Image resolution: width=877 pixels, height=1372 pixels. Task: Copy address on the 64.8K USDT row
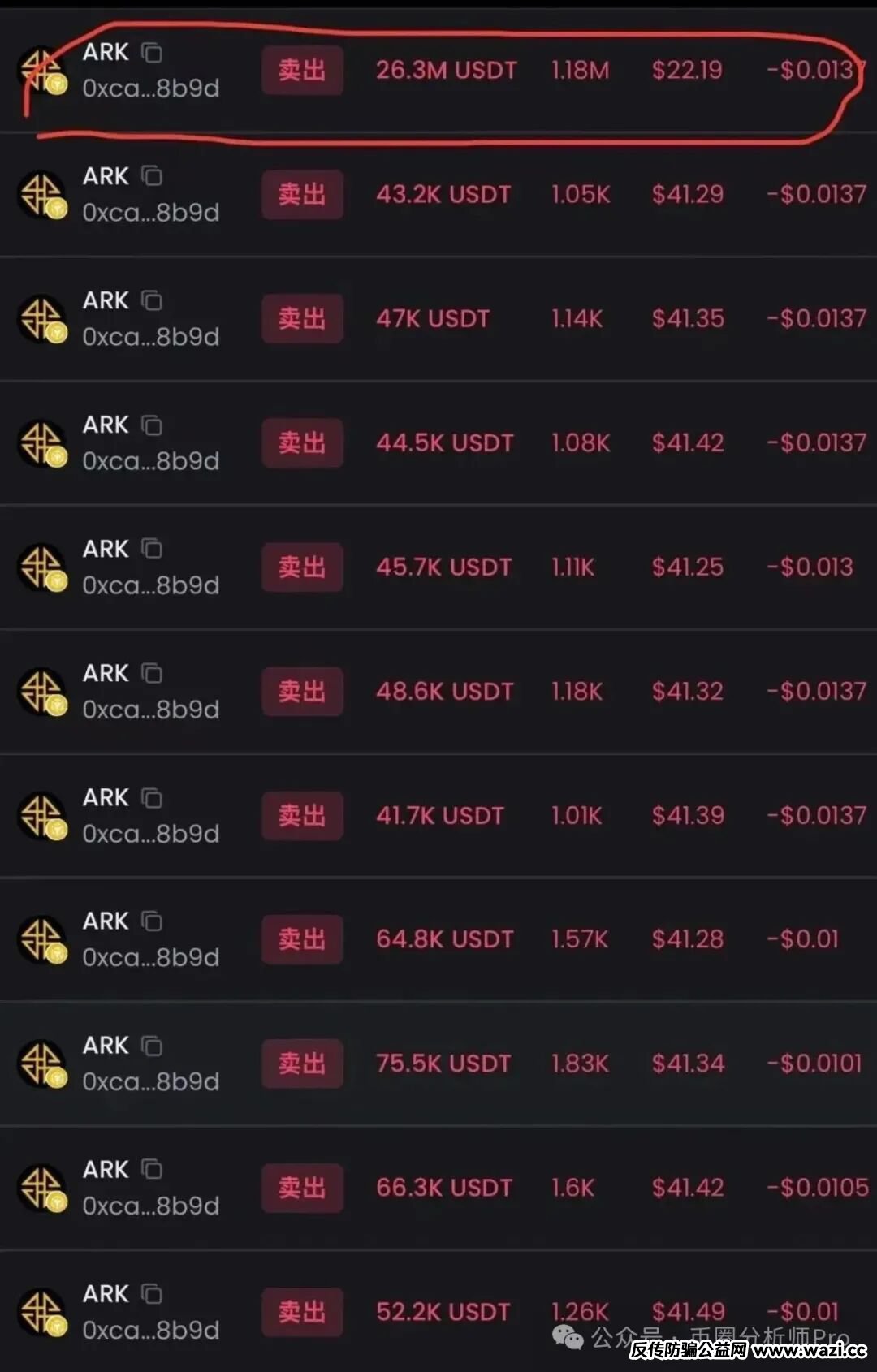152,921
